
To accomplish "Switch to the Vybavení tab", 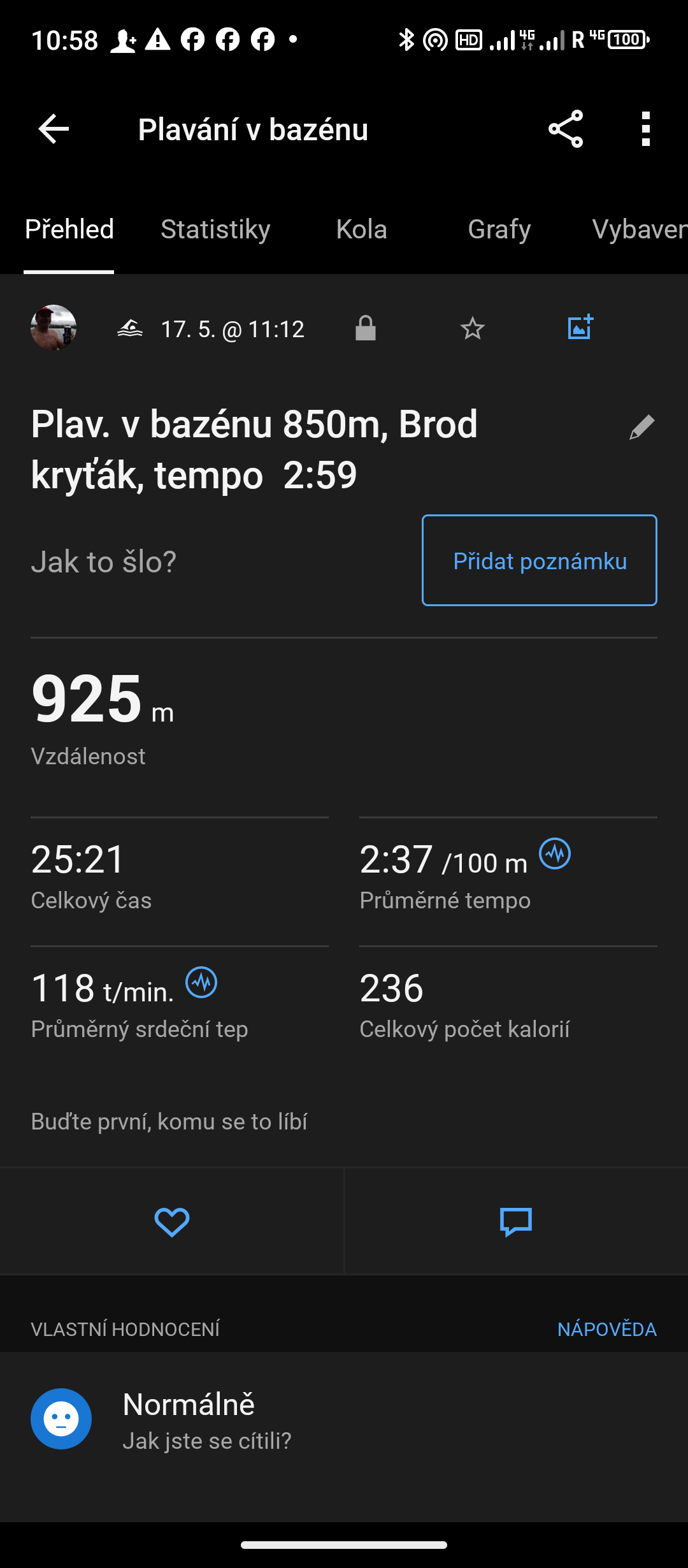I will [639, 229].
